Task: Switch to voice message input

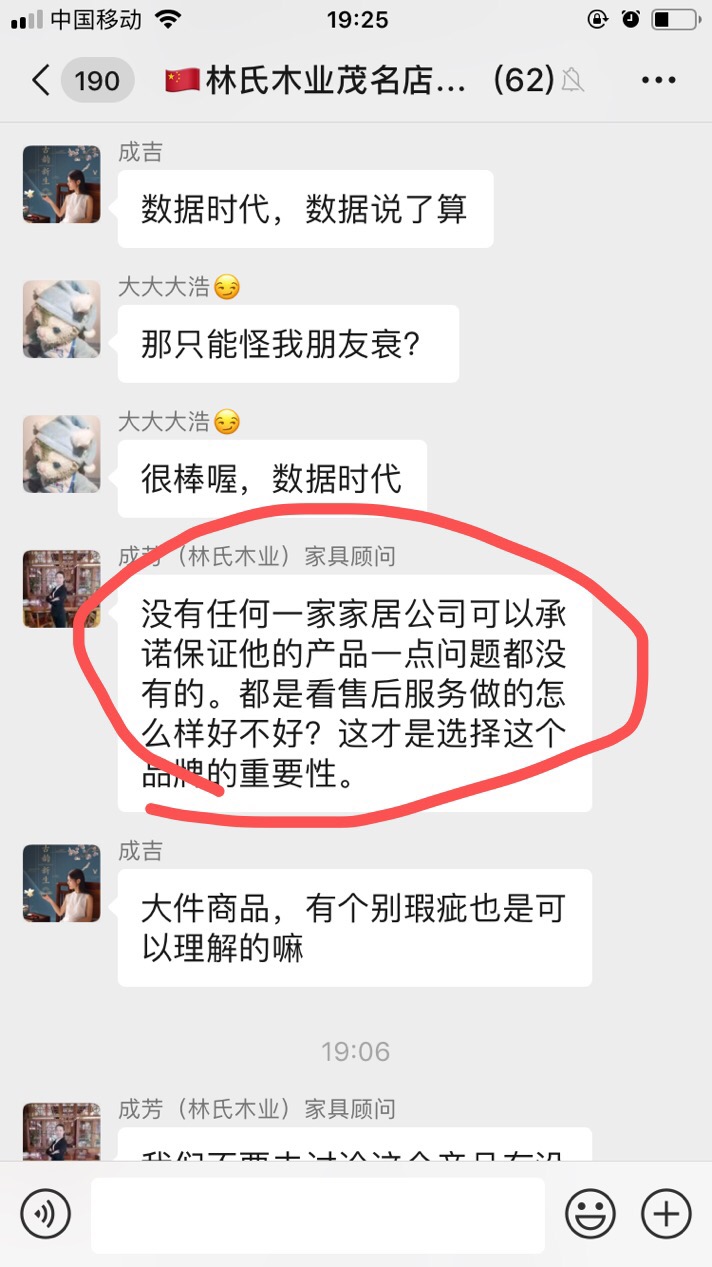Action: 45,1214
